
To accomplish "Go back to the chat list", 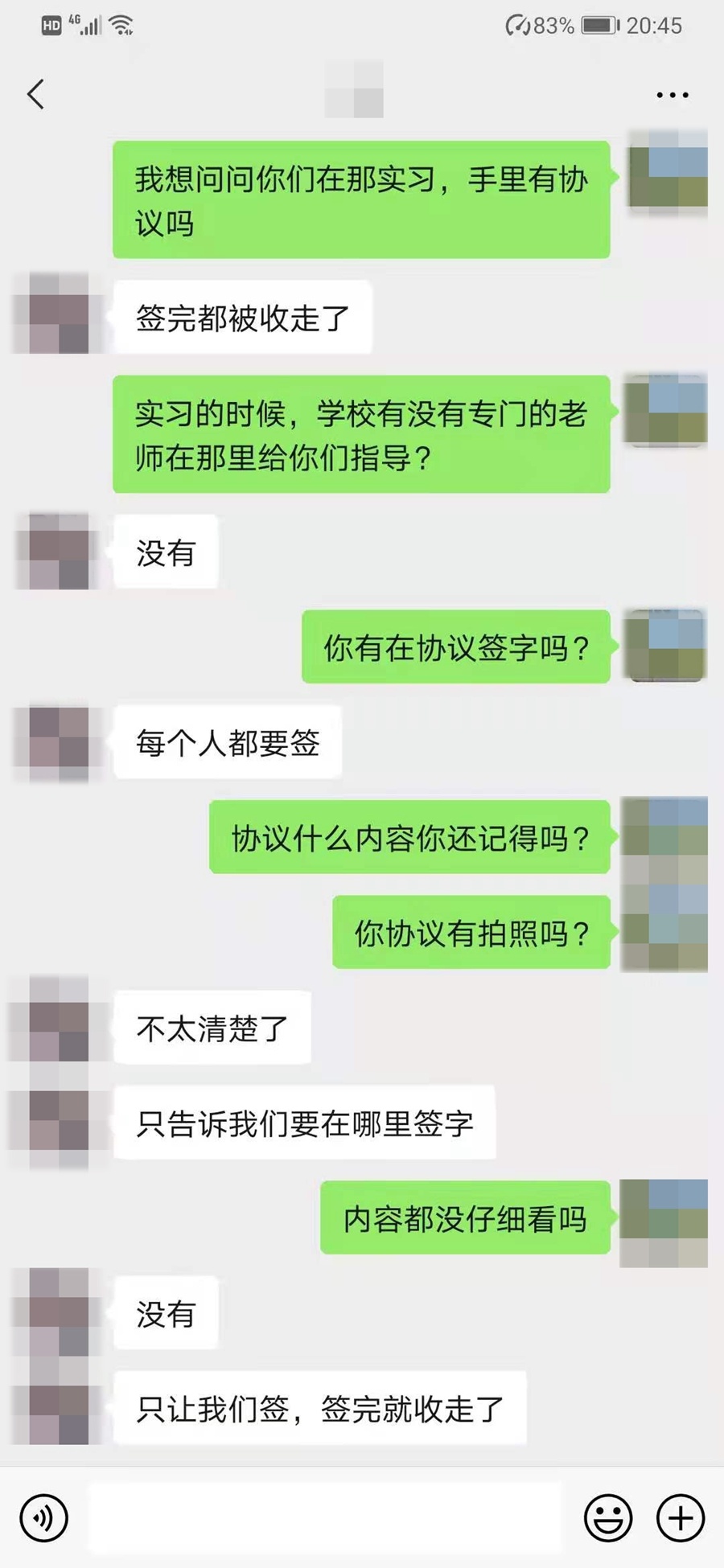I will click(x=35, y=95).
